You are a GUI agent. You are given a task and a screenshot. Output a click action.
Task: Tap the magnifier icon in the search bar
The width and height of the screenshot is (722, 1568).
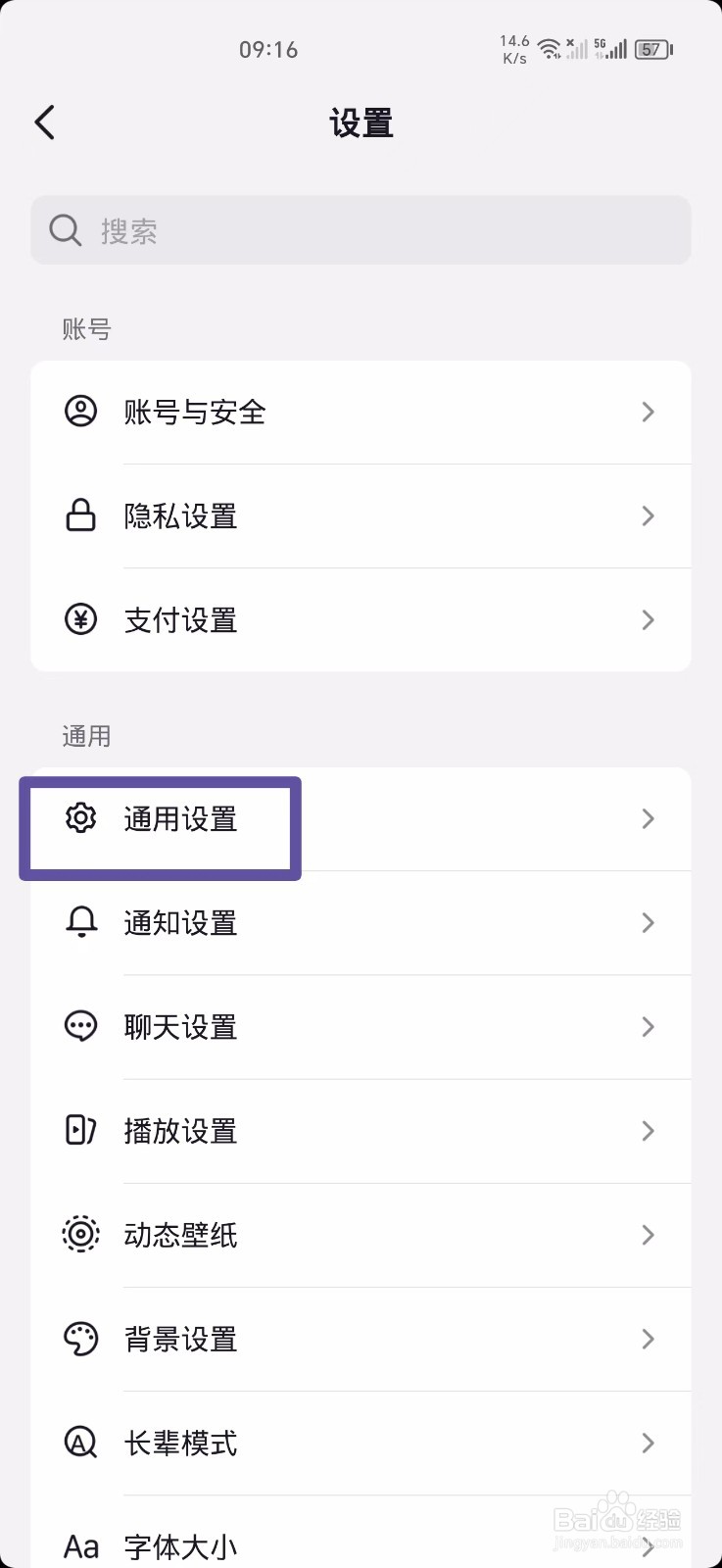[x=65, y=229]
